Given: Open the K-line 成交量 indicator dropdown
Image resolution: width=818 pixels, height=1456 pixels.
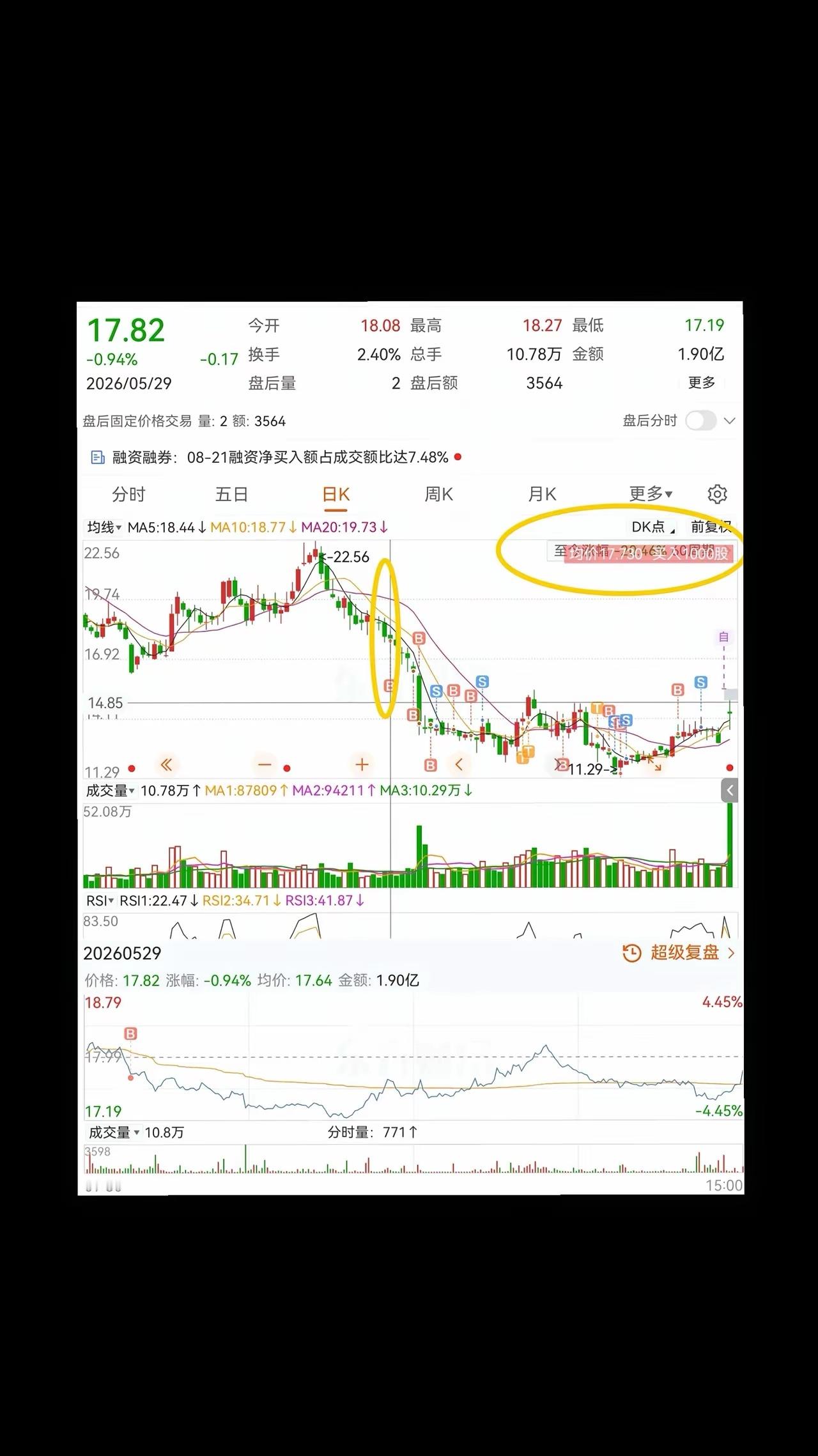Looking at the screenshot, I should [111, 791].
